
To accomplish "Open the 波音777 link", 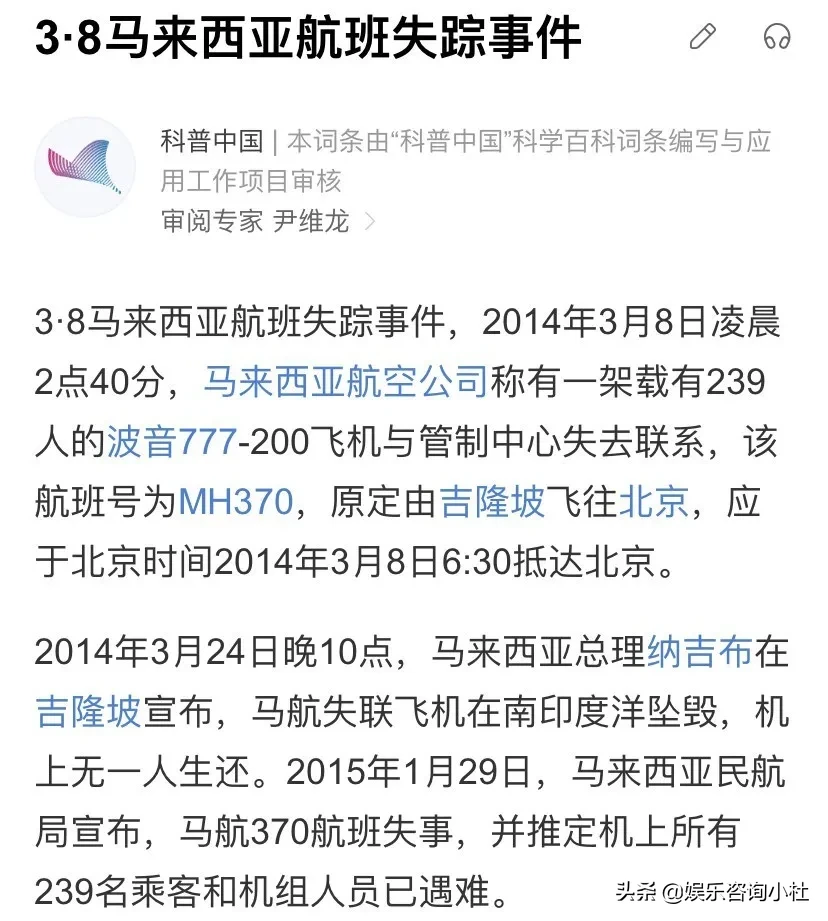I will 171,442.
